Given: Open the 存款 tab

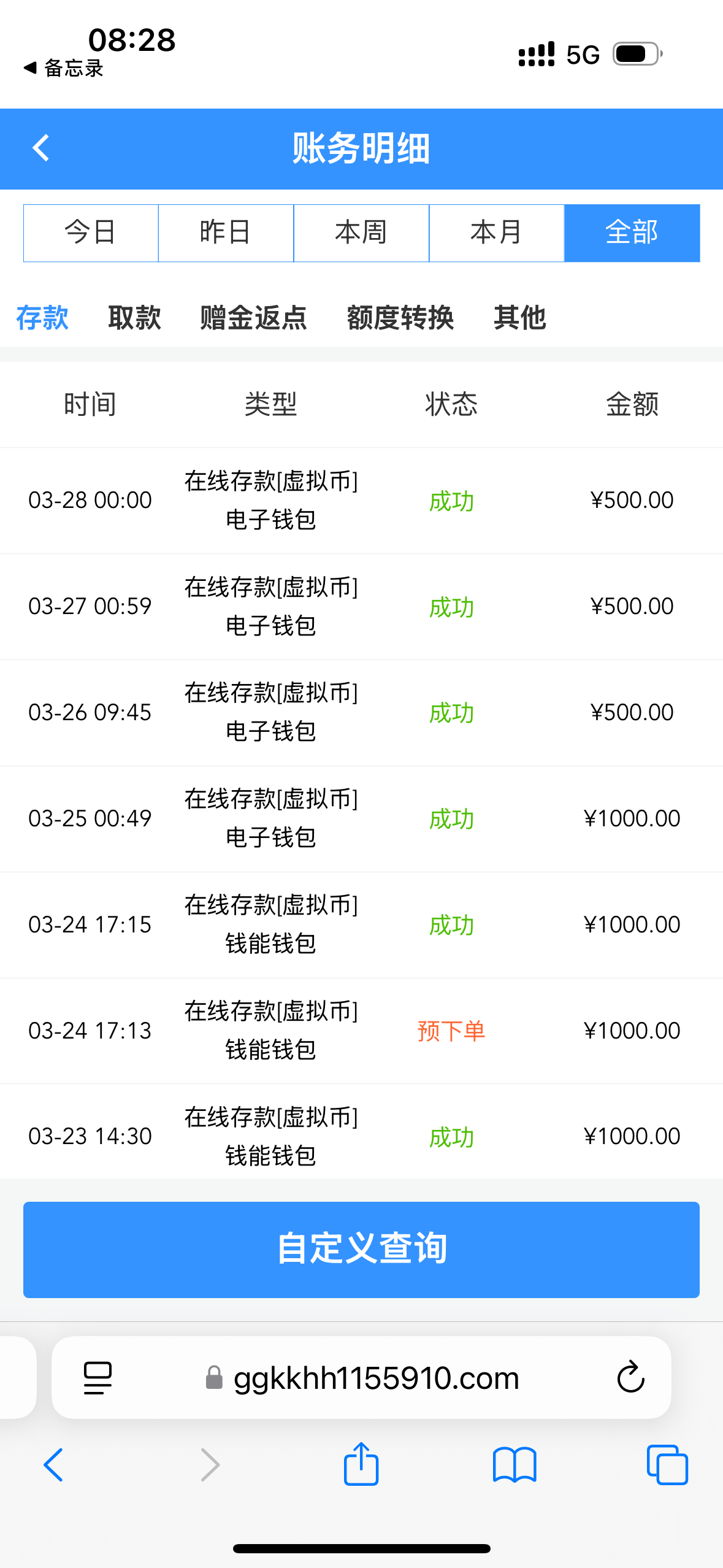Looking at the screenshot, I should click(42, 318).
